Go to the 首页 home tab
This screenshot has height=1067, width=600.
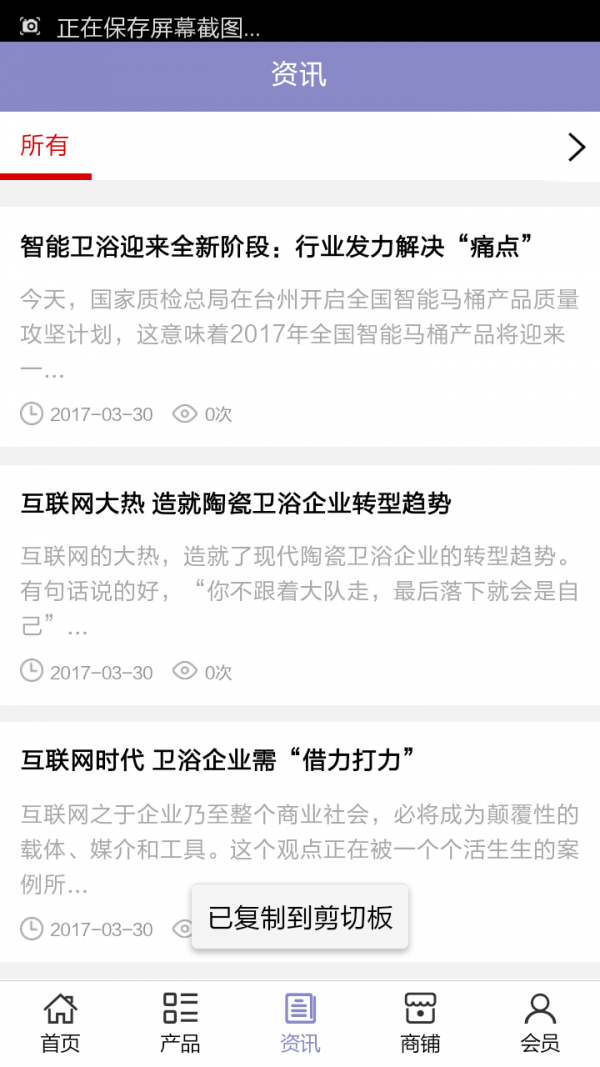coord(60,1023)
